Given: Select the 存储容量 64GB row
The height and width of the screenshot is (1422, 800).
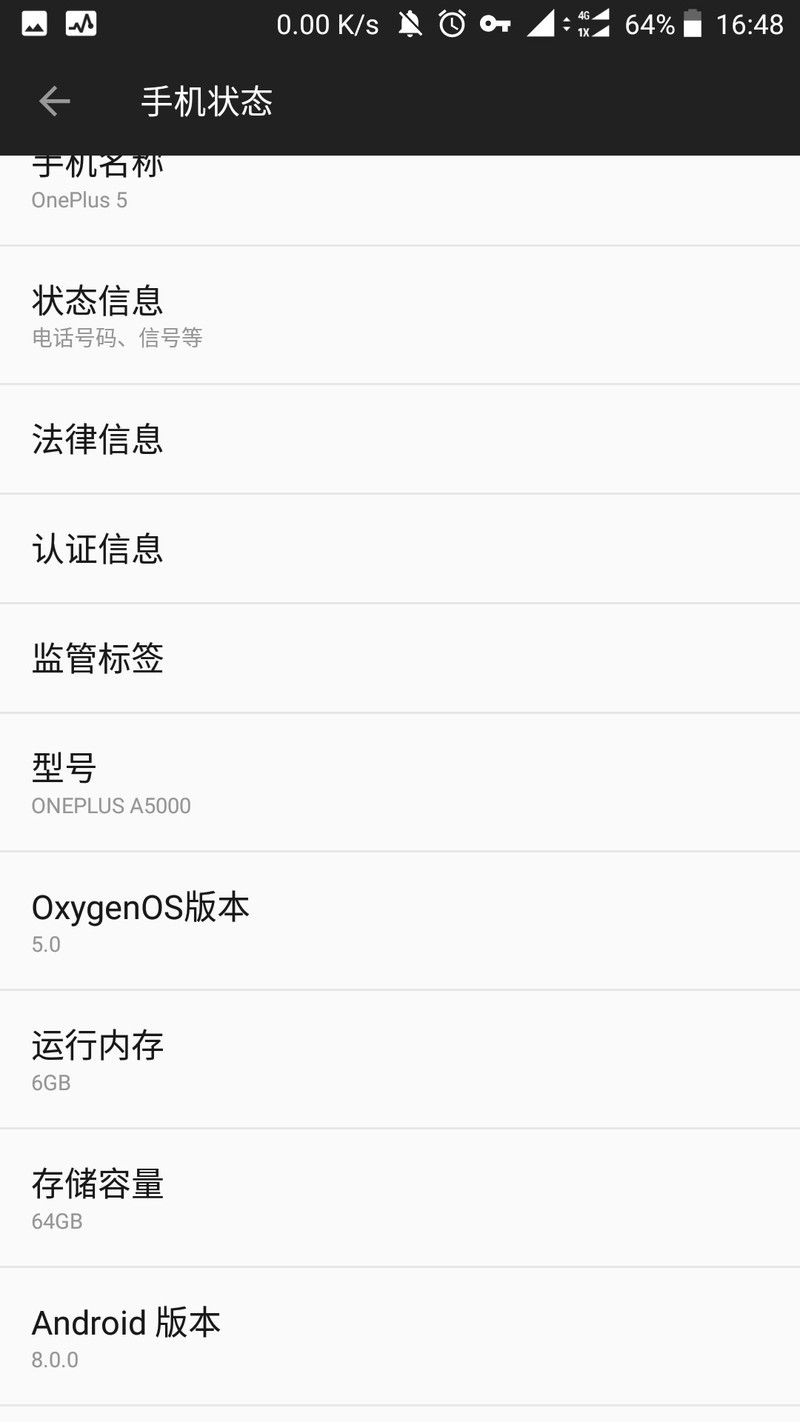Looking at the screenshot, I should (x=400, y=1198).
